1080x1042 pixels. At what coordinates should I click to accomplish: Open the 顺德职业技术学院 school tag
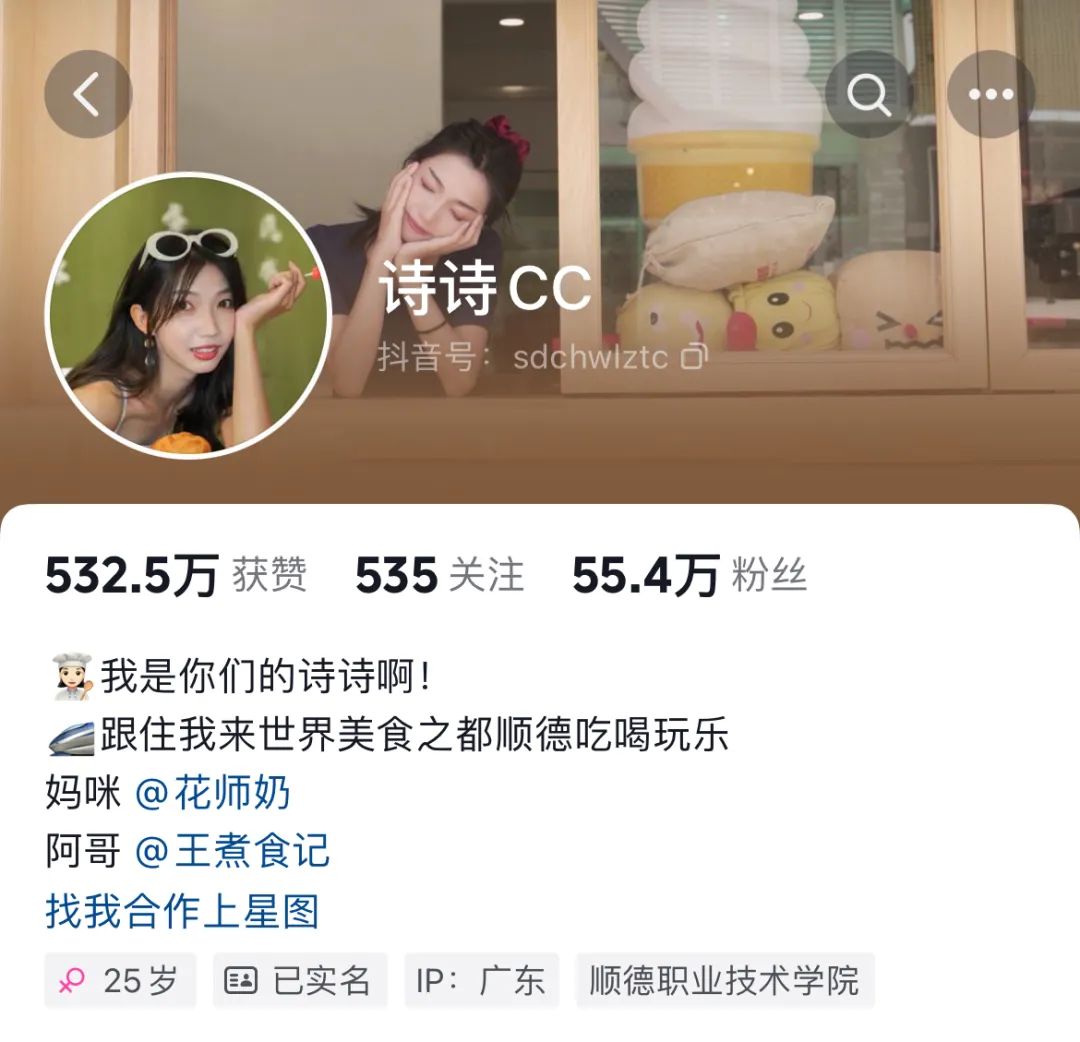tap(724, 980)
